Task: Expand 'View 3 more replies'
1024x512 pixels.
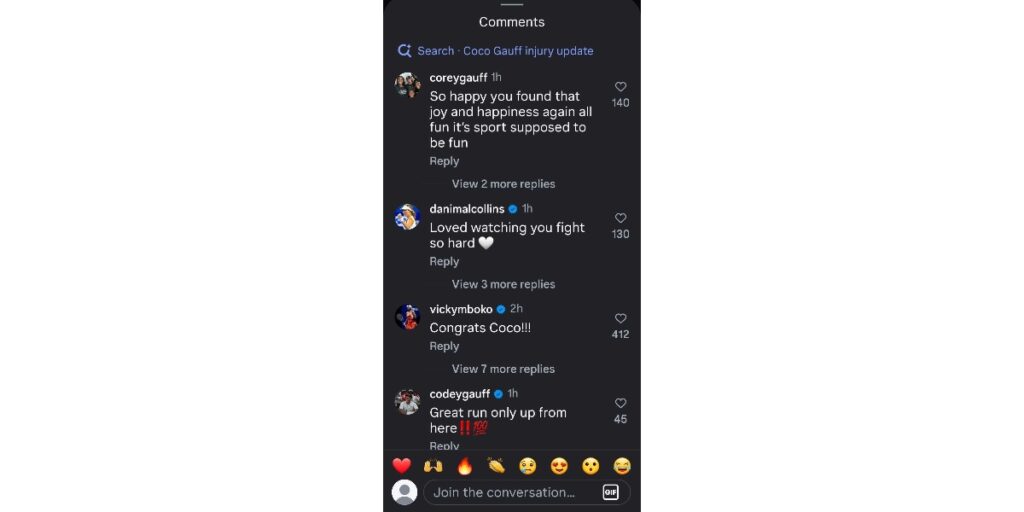Action: click(503, 284)
